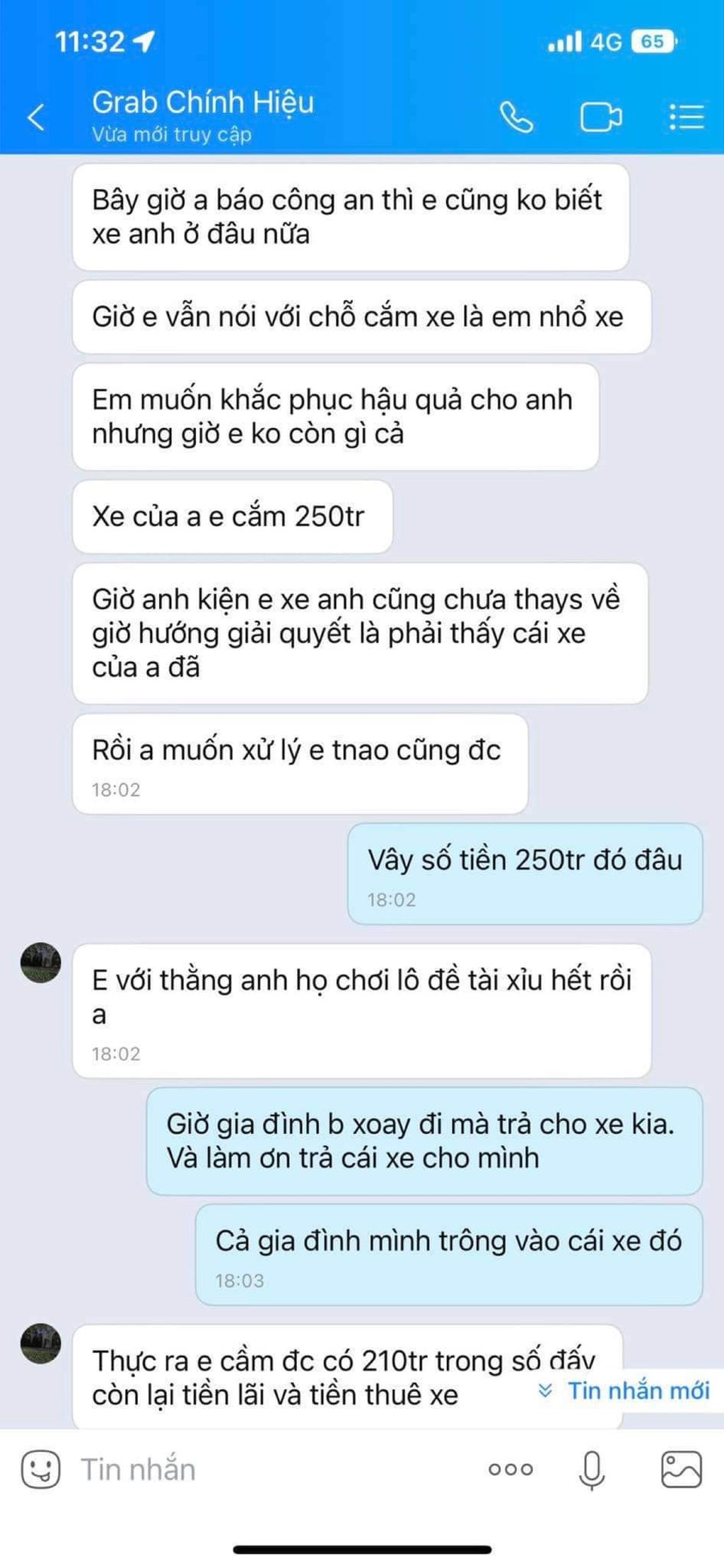Go back to the chat list
Viewport: 724px width, 1568px height.
[x=37, y=117]
